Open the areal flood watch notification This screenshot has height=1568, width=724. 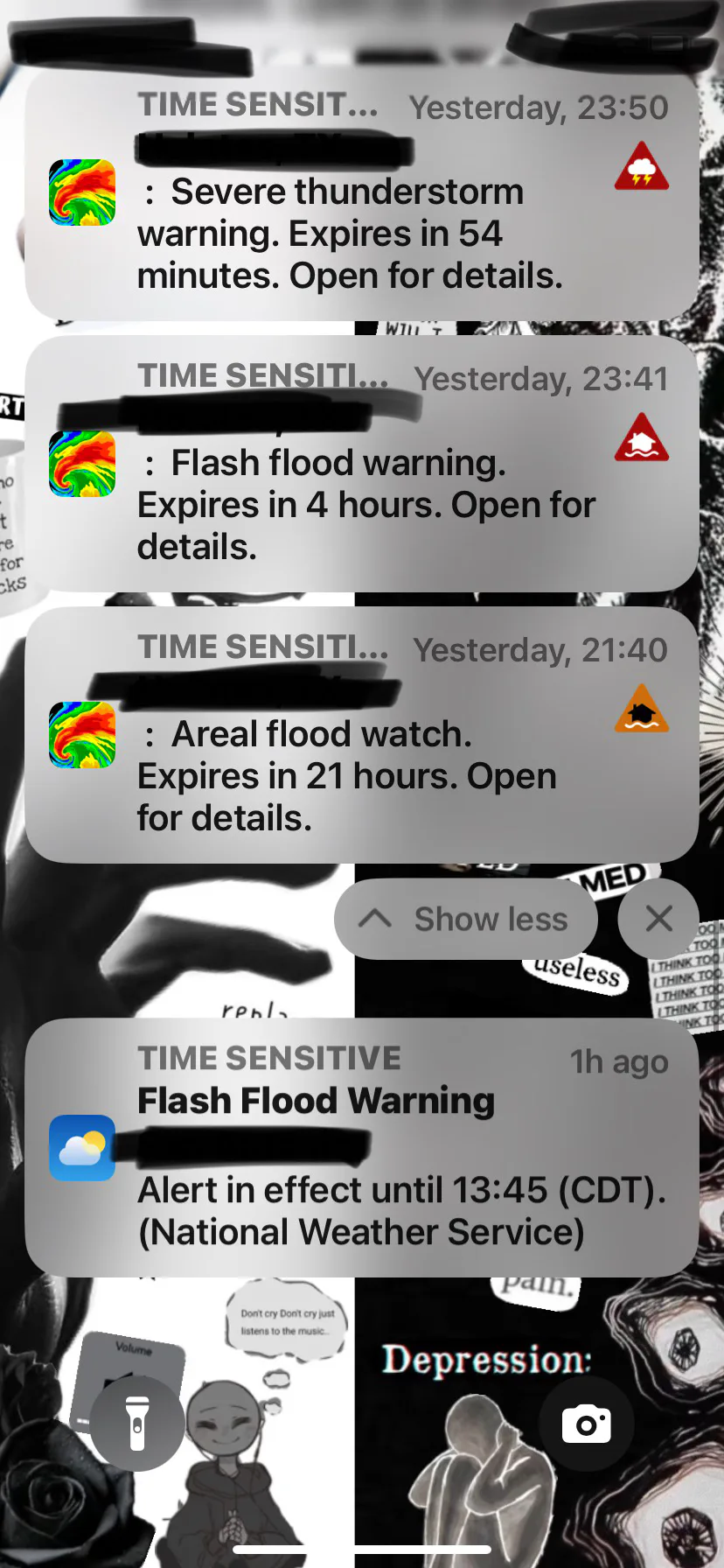(x=362, y=735)
